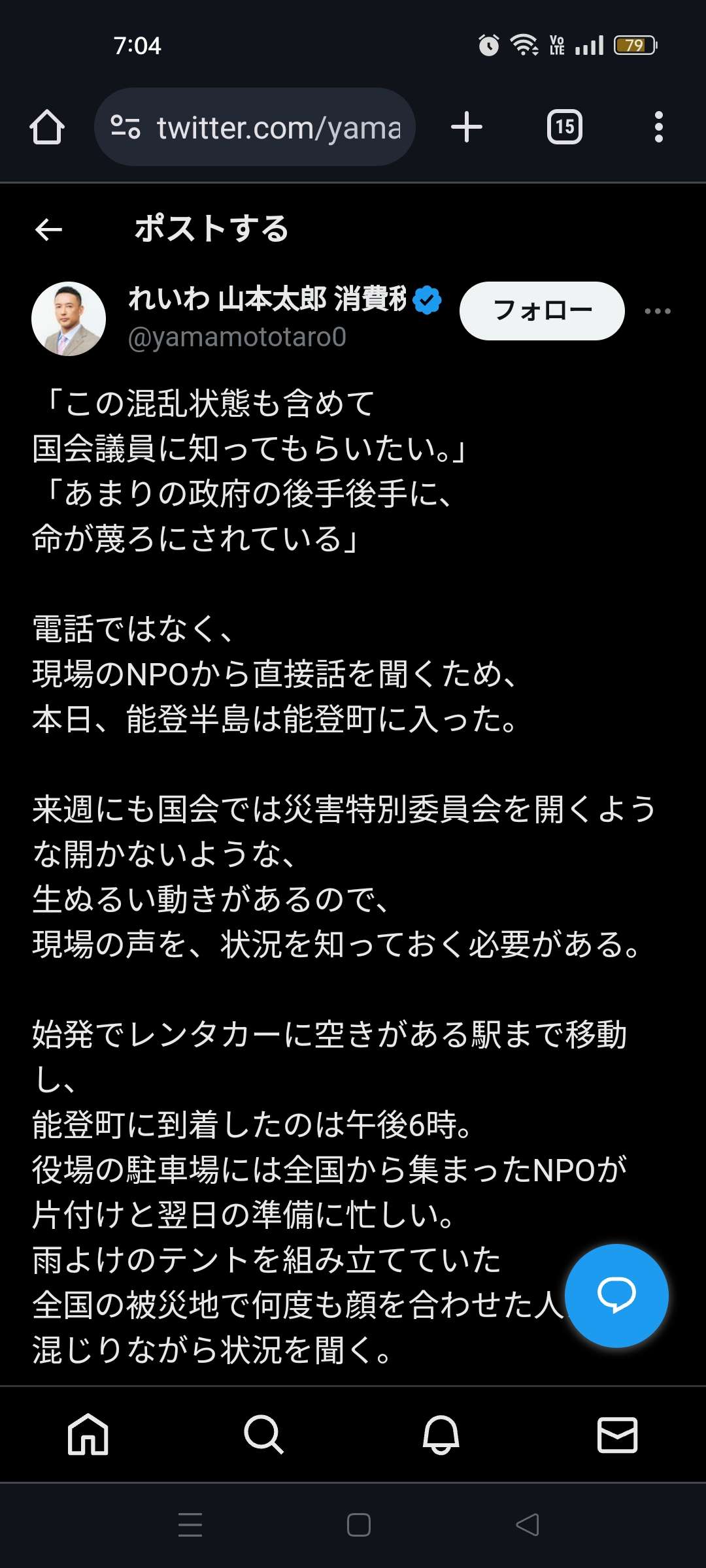706x1568 pixels.
Task: Switch to the search tab
Action: pos(264,1434)
